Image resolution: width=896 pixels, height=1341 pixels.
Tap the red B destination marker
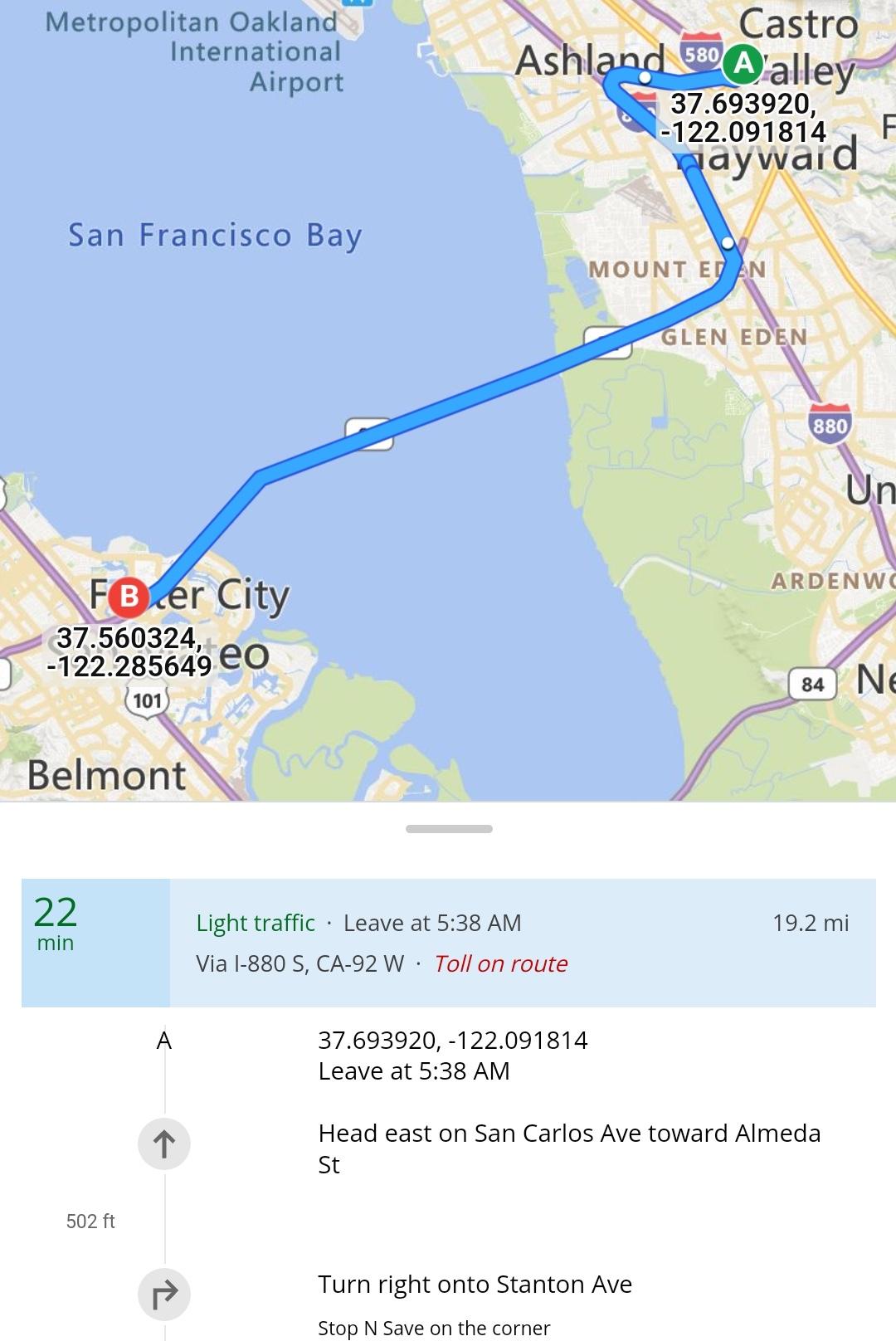pos(129,597)
